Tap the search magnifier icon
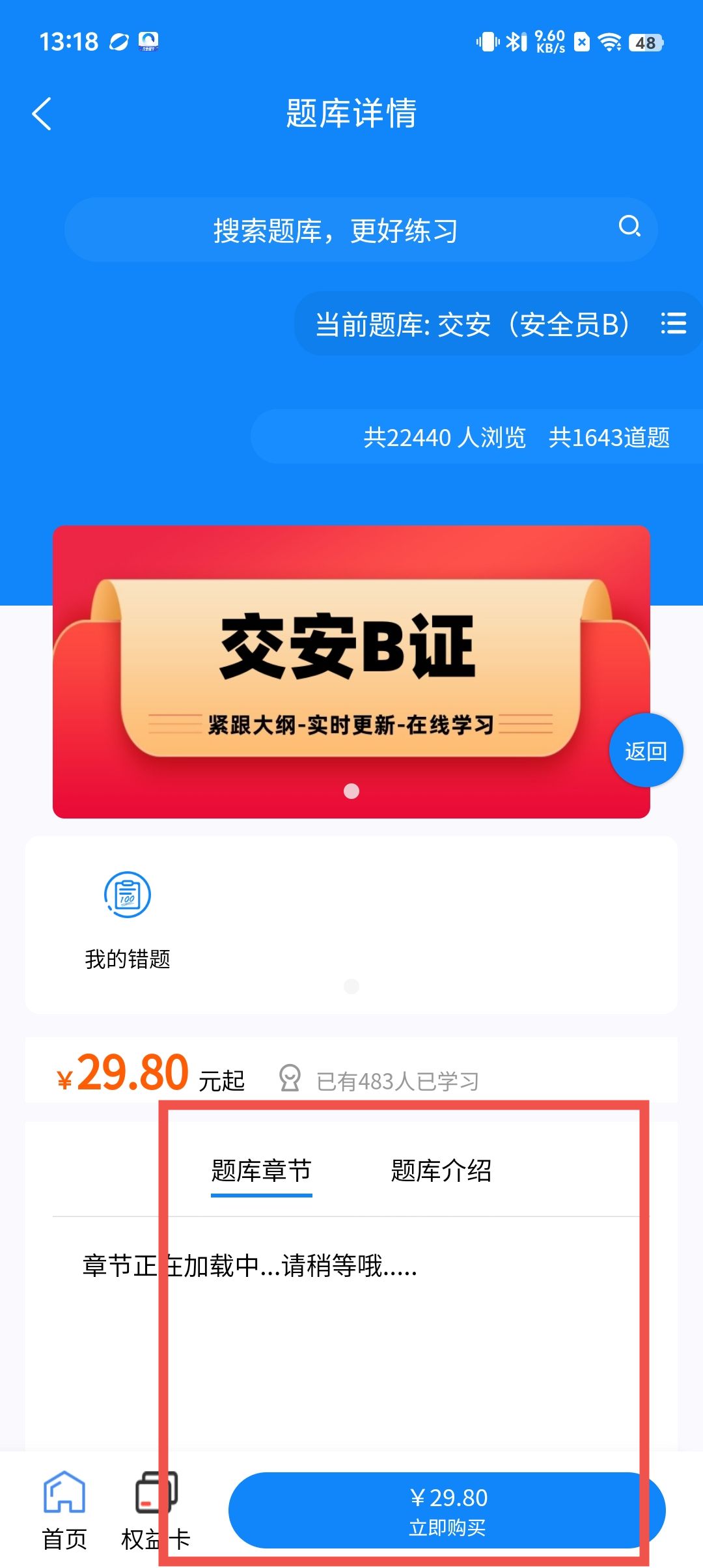 click(x=629, y=227)
